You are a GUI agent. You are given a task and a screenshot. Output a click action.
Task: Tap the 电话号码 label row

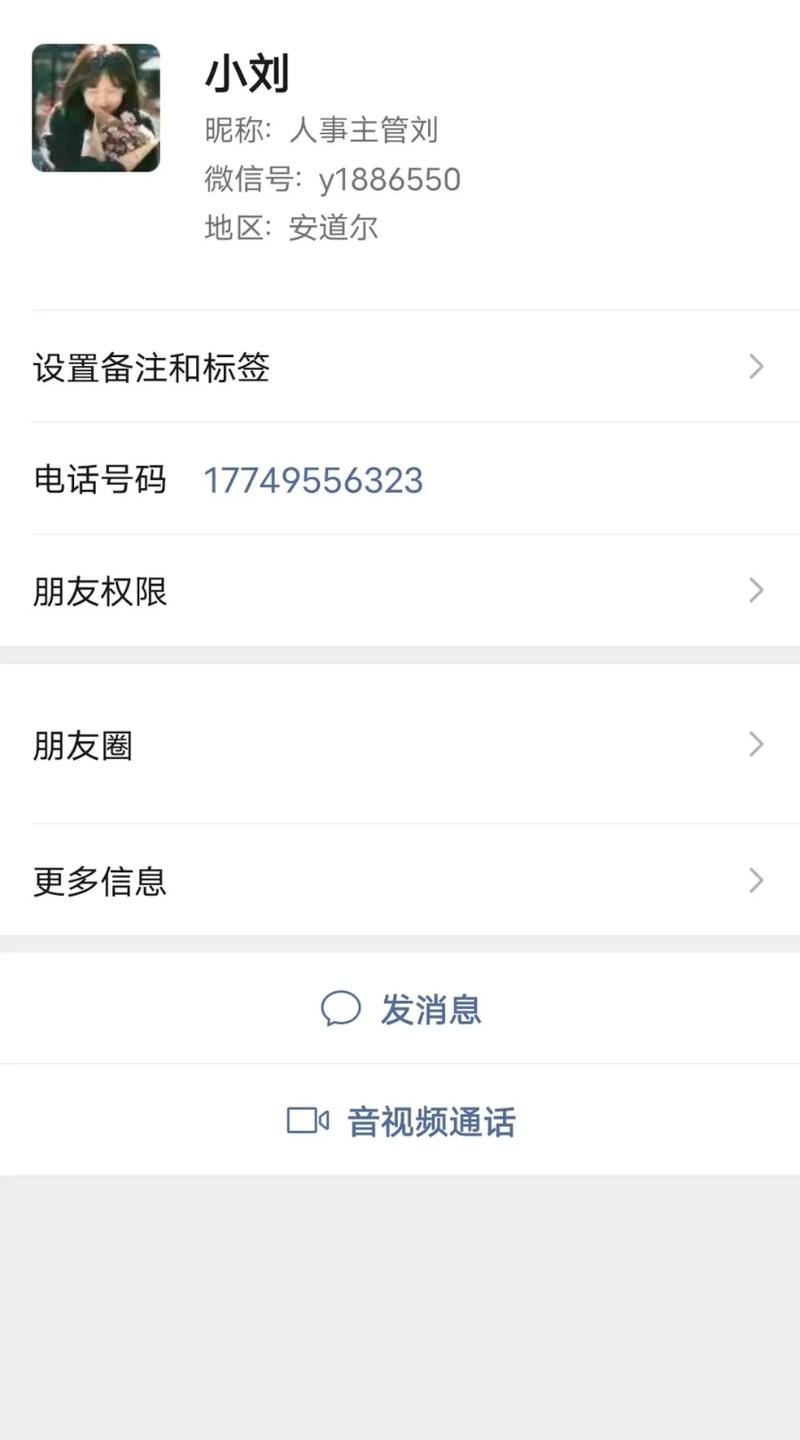click(101, 480)
